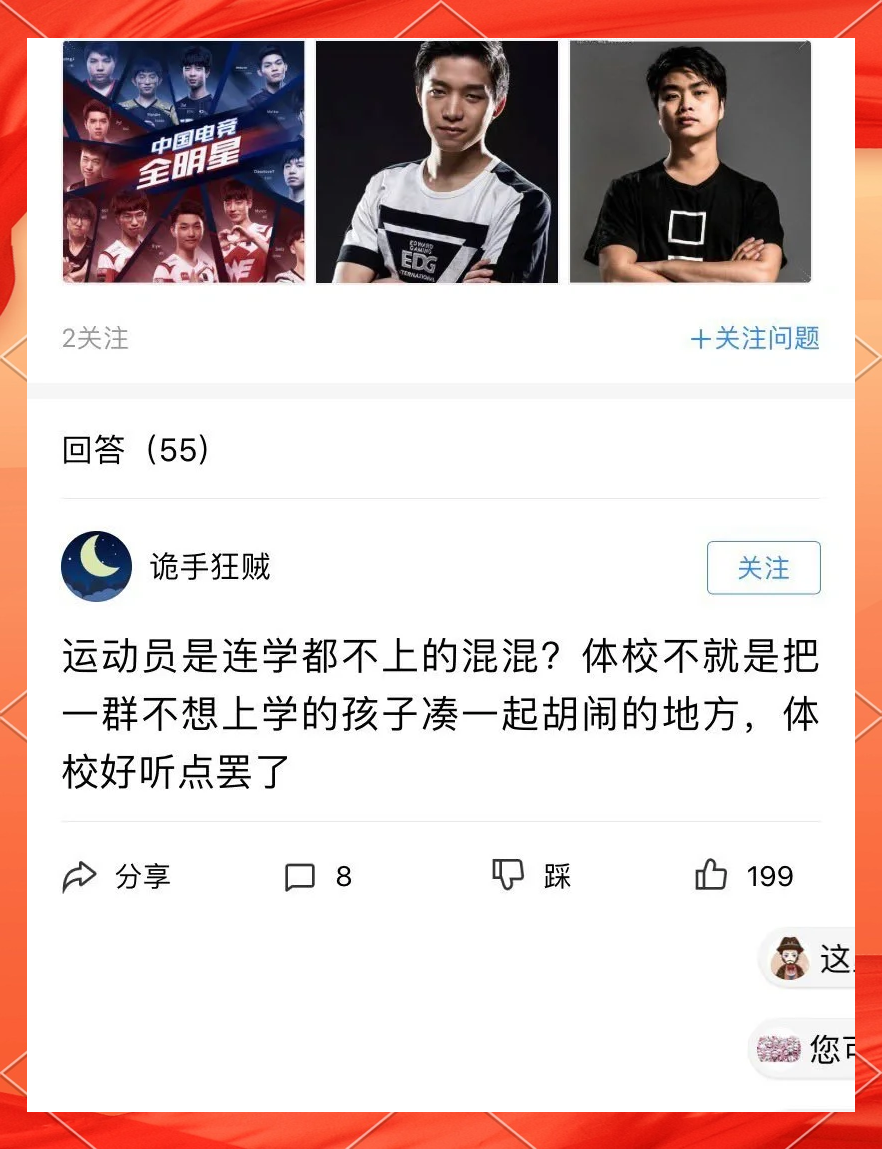The image size is (882, 1149).
Task: Tap the answer body text to expand it
Action: pos(440,715)
